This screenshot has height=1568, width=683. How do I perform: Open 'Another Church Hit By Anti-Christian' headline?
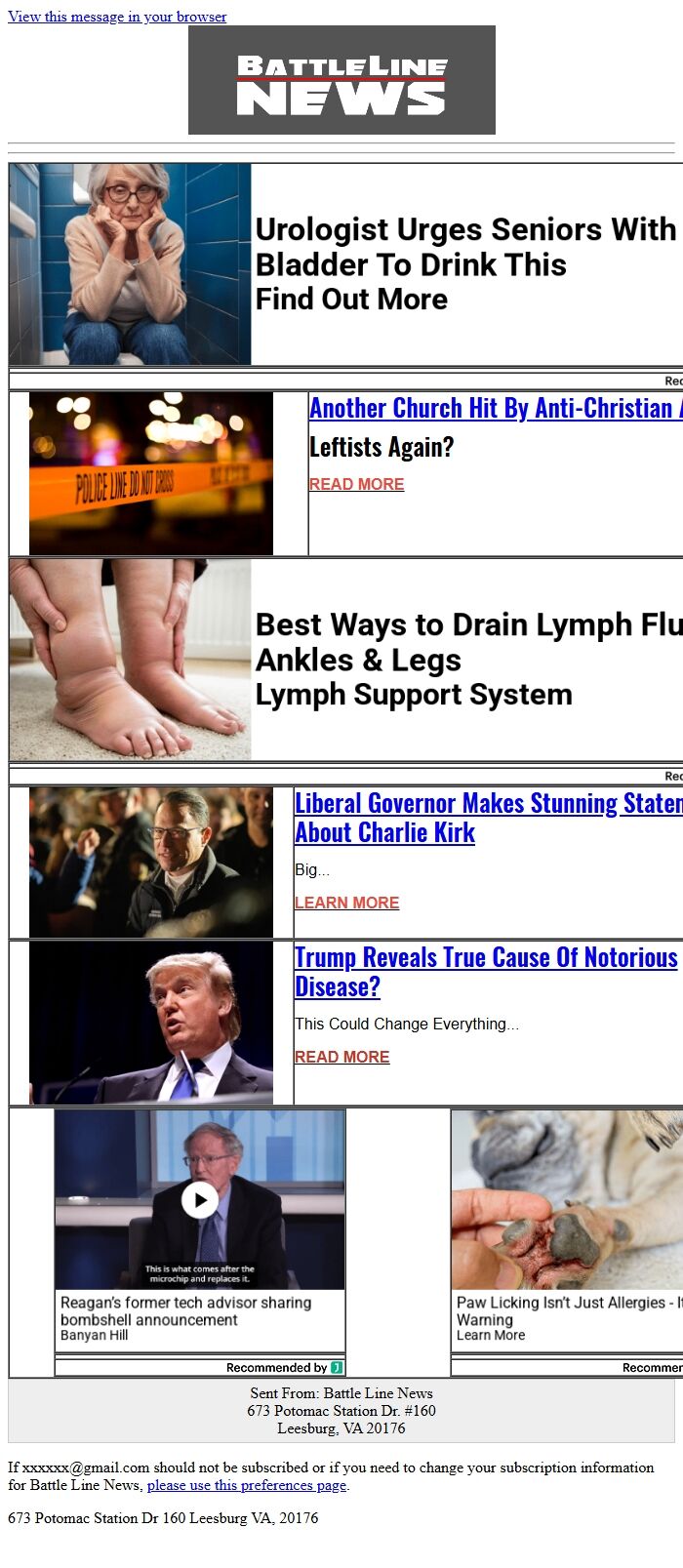click(496, 408)
